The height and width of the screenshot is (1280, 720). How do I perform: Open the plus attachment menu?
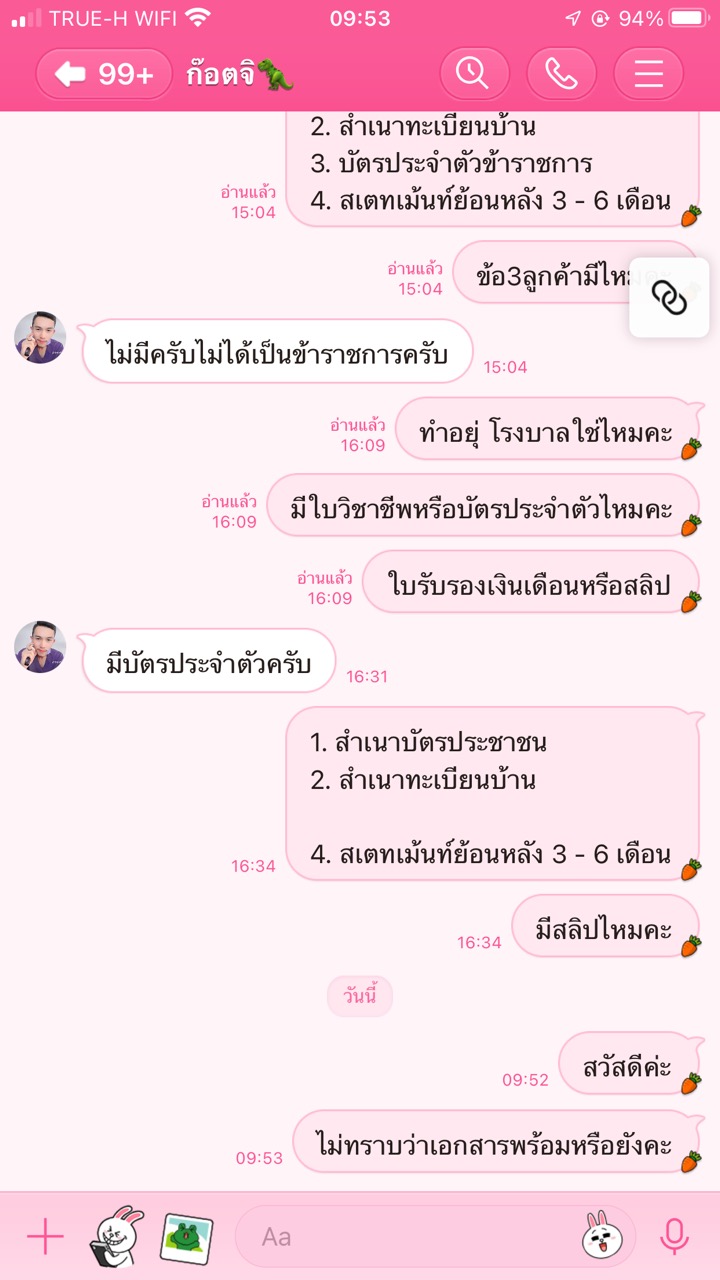click(45, 1237)
